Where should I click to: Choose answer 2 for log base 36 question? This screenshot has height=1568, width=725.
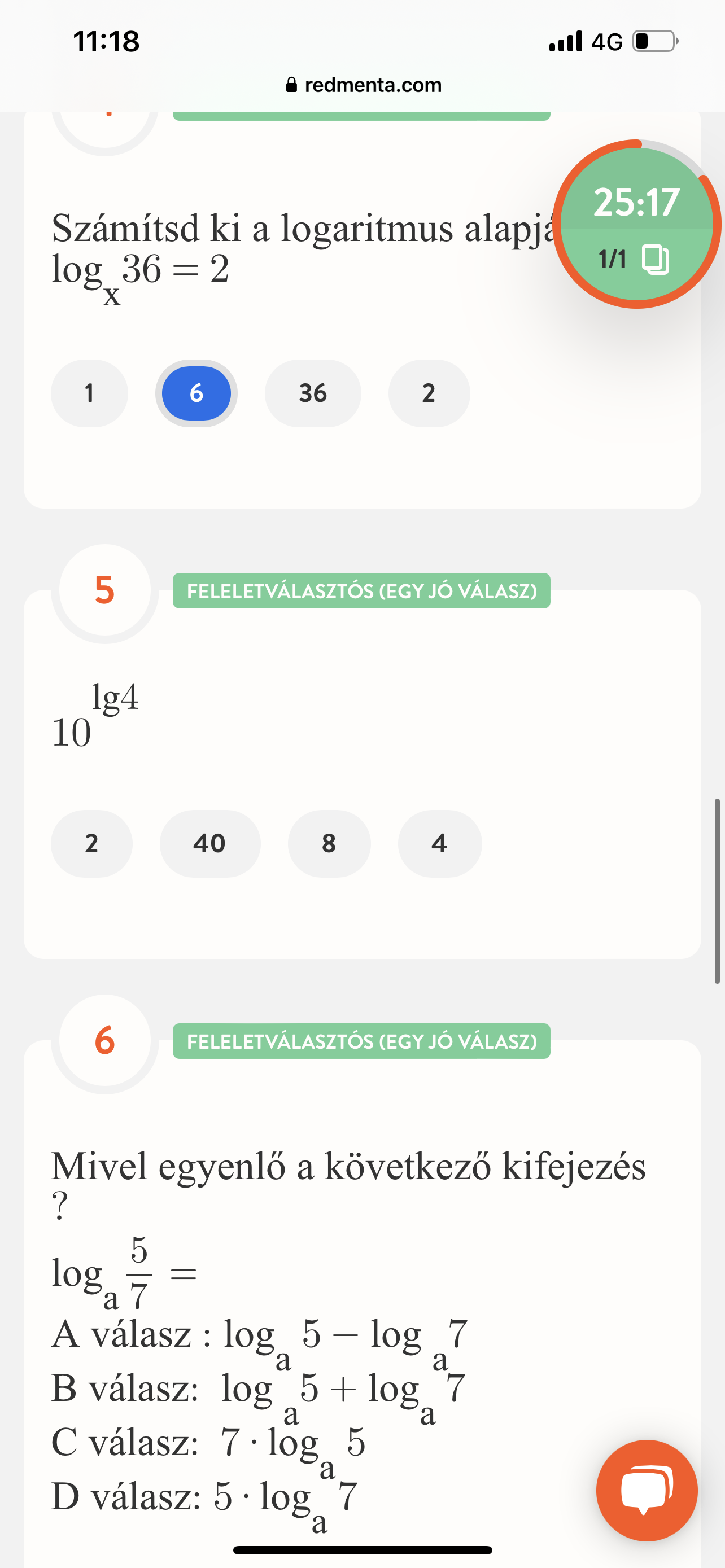click(429, 393)
